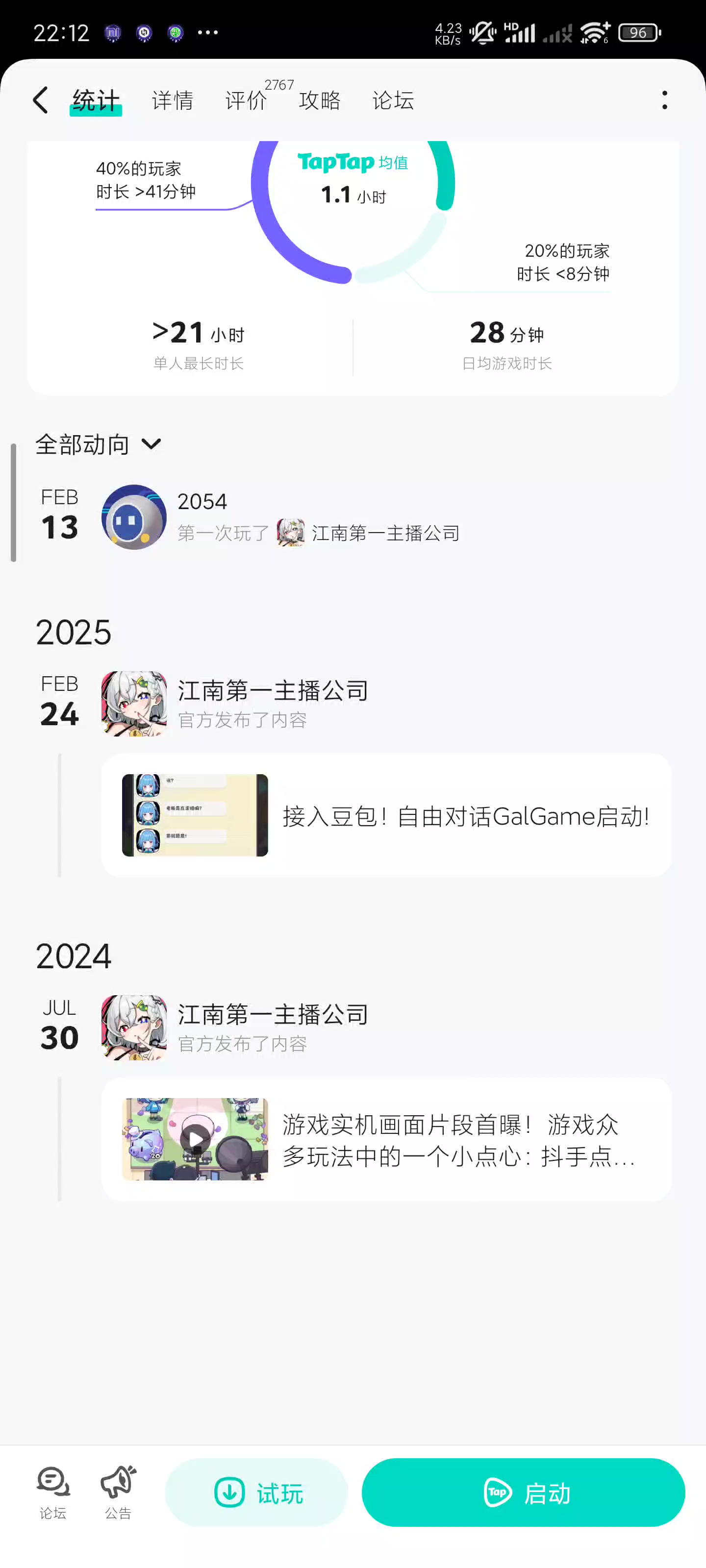The height and width of the screenshot is (1568, 706).
Task: Go back using the top-left arrow
Action: point(40,100)
